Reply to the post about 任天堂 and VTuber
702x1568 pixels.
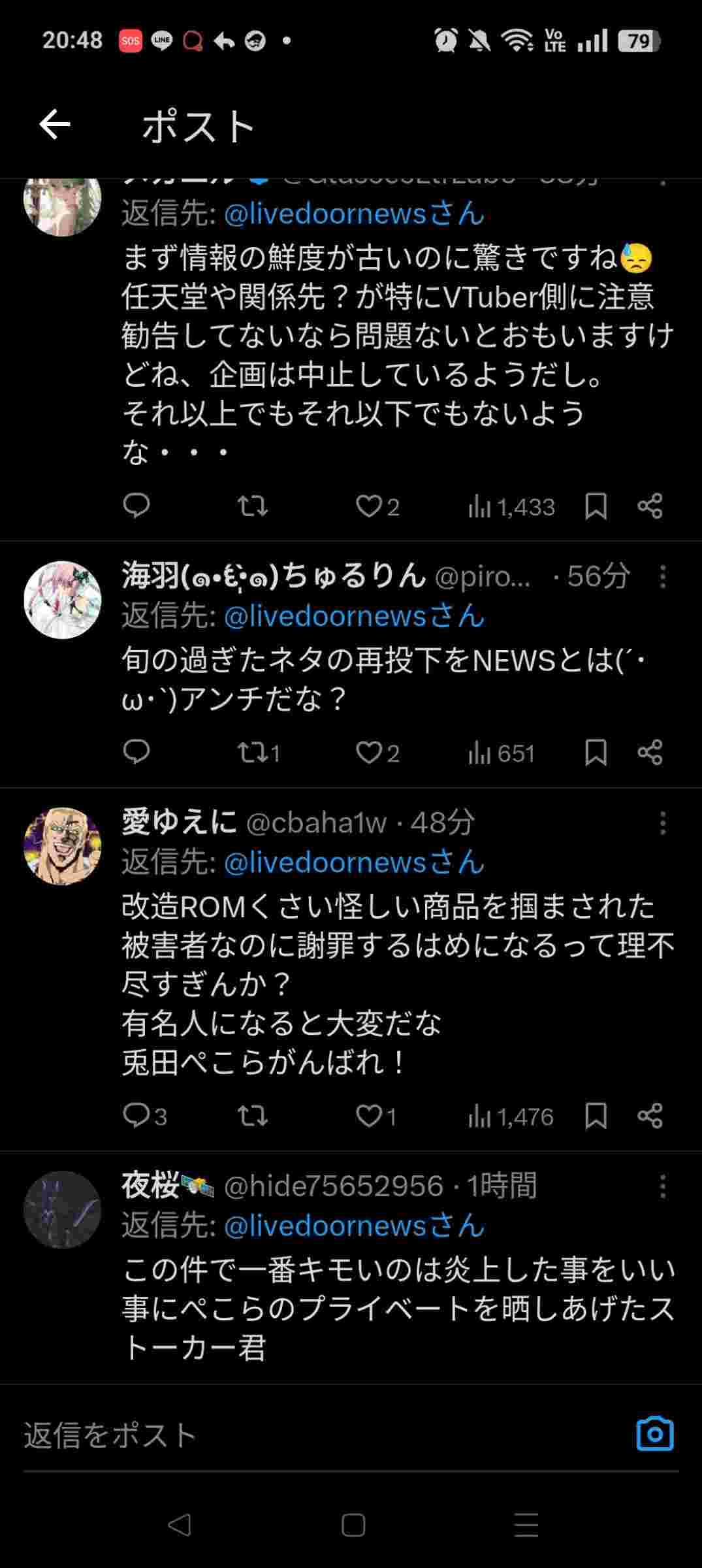136,506
